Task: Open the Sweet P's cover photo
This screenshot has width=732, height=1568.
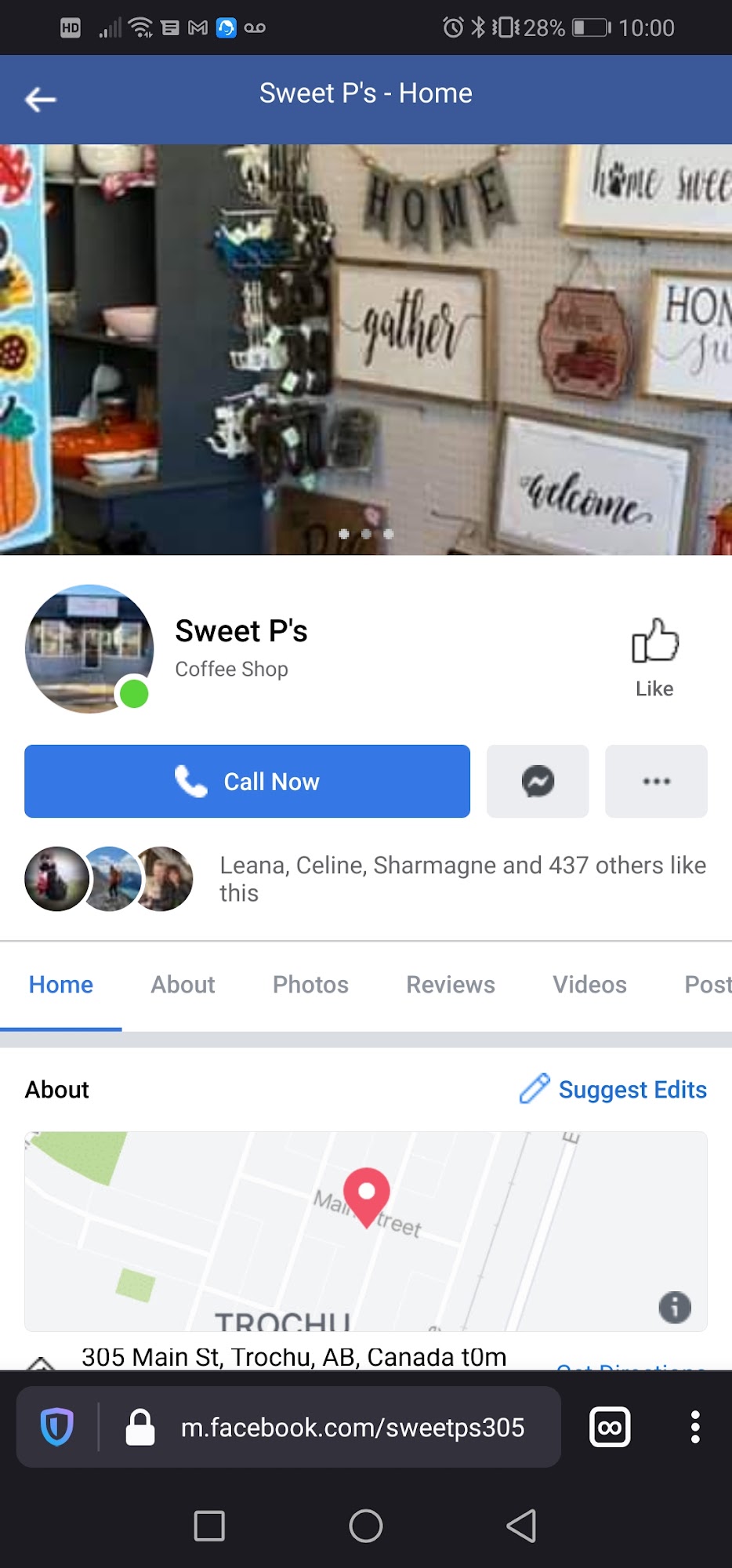Action: click(x=366, y=349)
